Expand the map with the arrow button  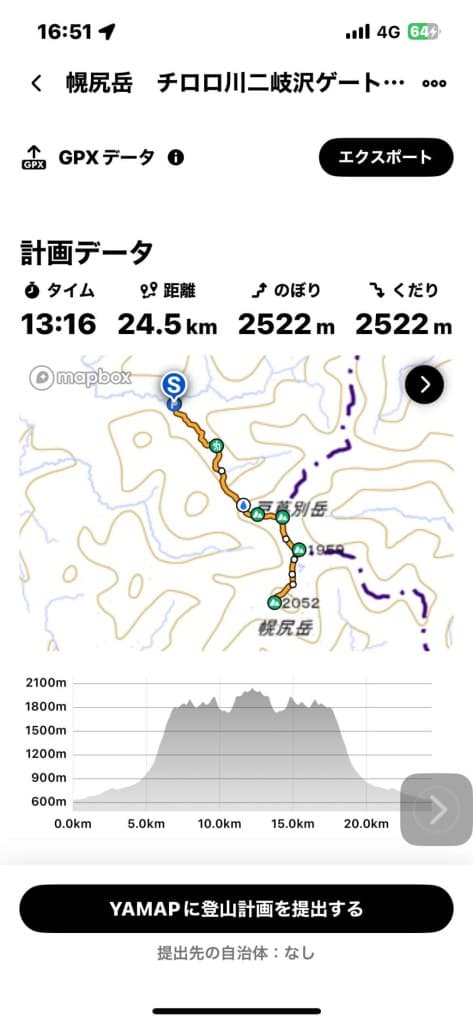(425, 385)
